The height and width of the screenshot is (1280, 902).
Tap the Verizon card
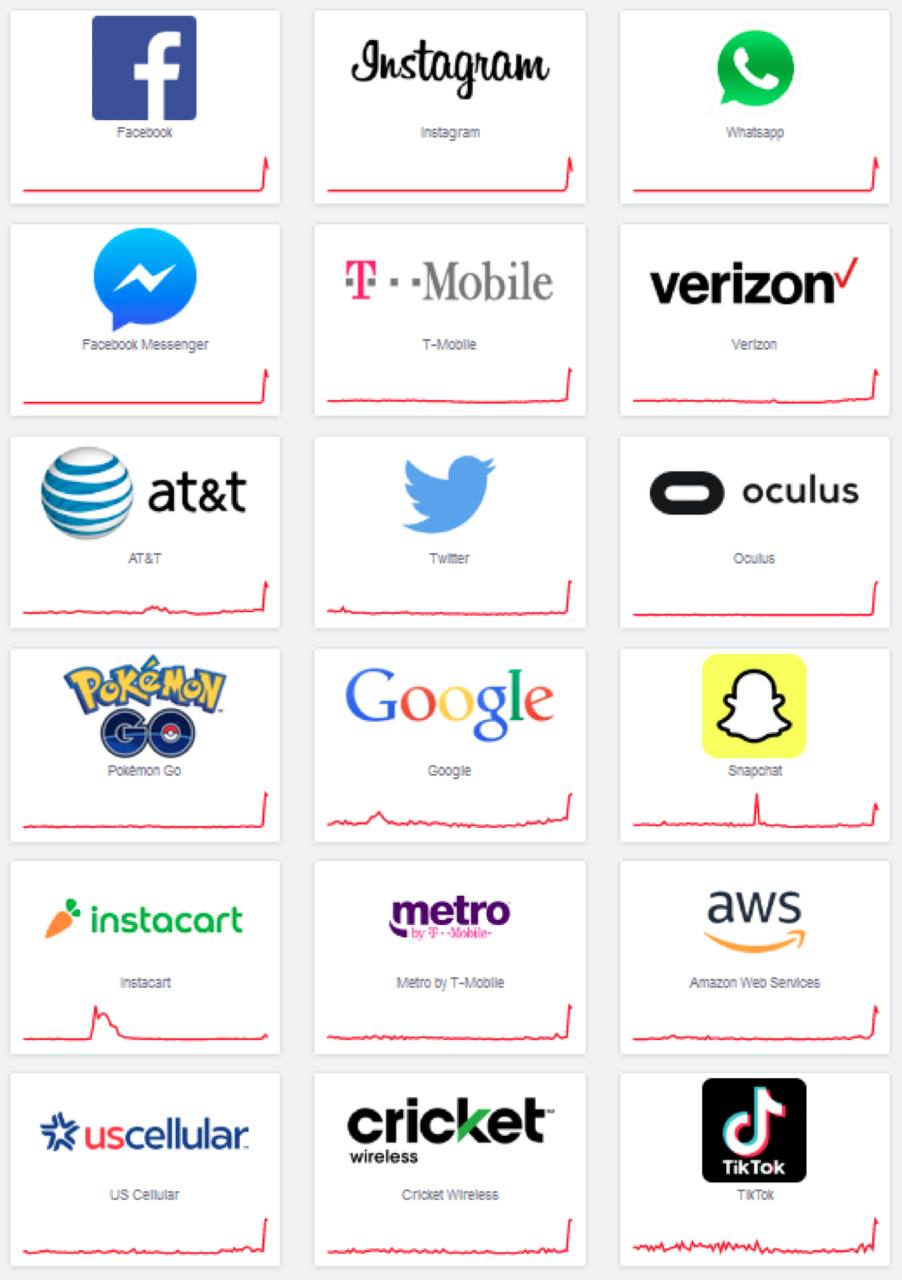[x=755, y=320]
